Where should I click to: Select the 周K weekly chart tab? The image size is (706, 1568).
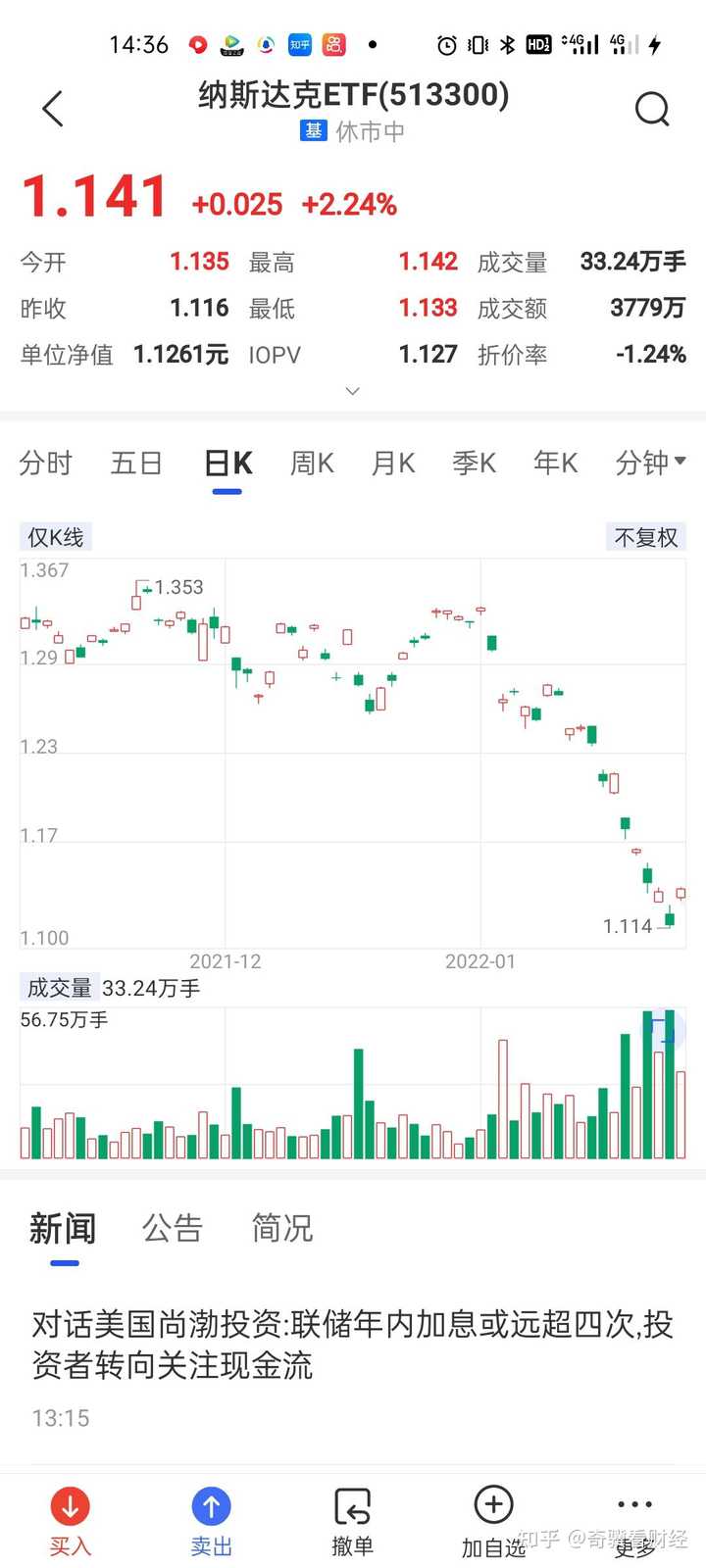tap(311, 464)
